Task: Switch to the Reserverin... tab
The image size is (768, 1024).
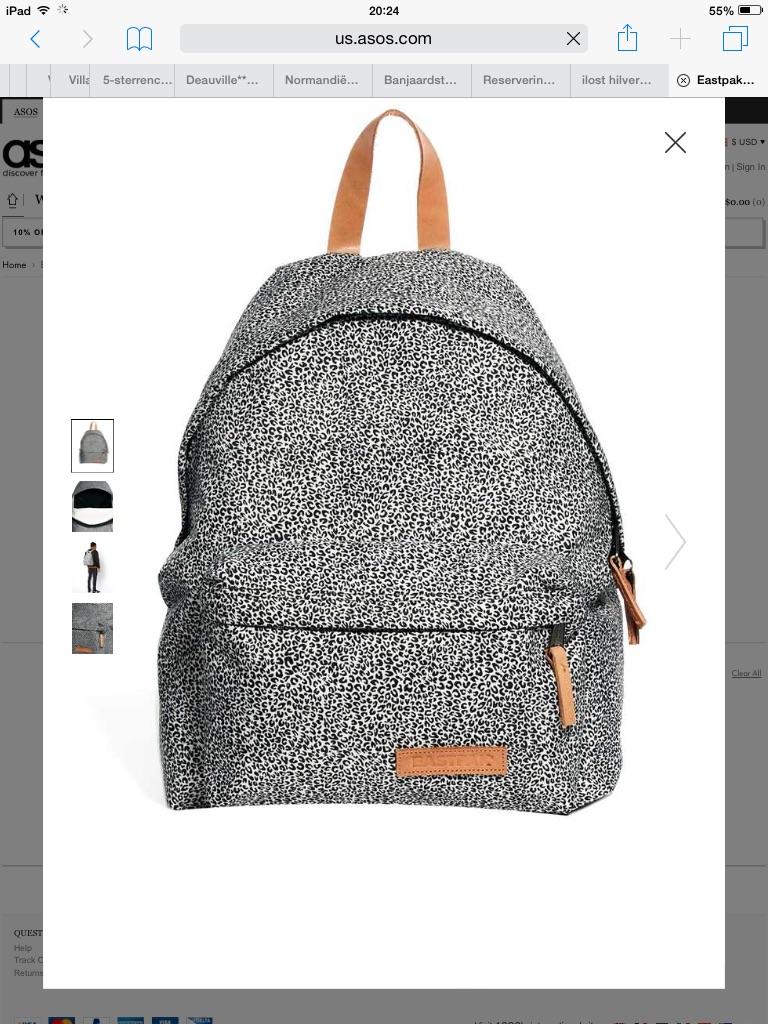Action: point(518,80)
